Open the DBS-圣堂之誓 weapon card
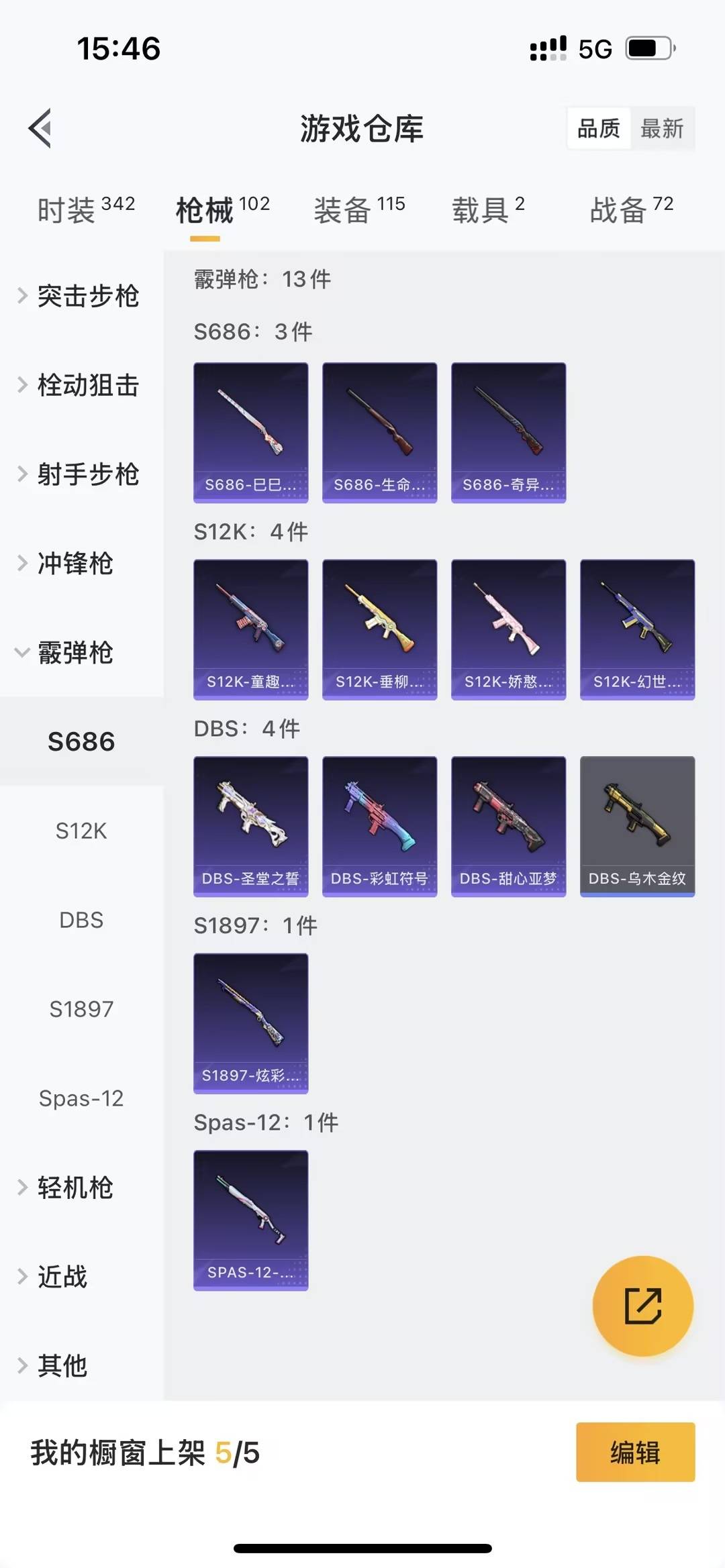 250,827
